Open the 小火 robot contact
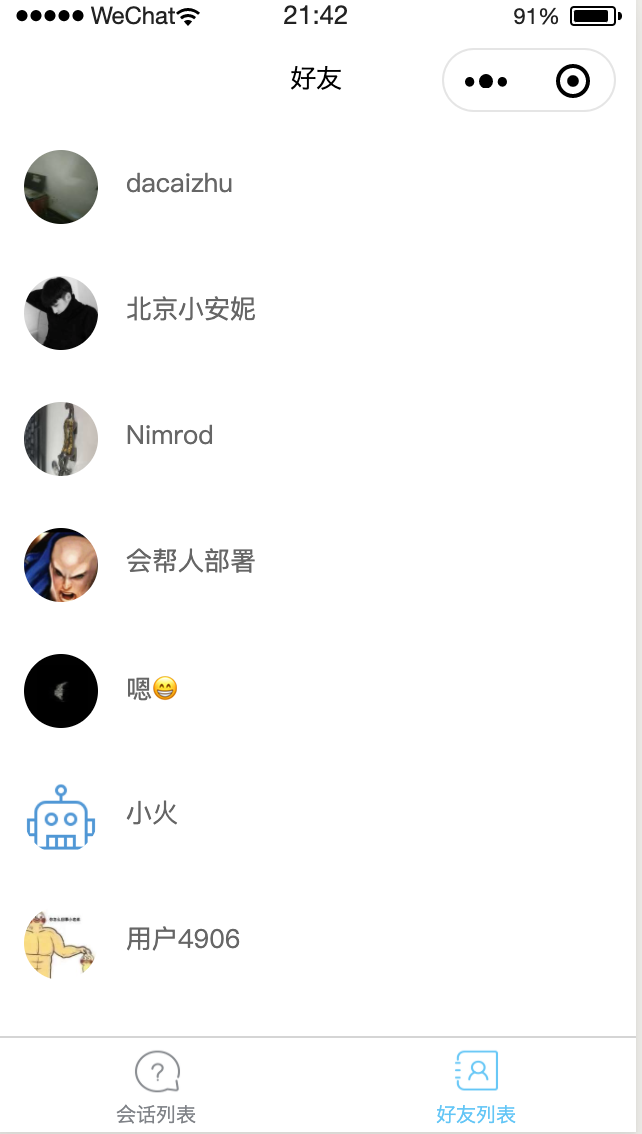 152,814
